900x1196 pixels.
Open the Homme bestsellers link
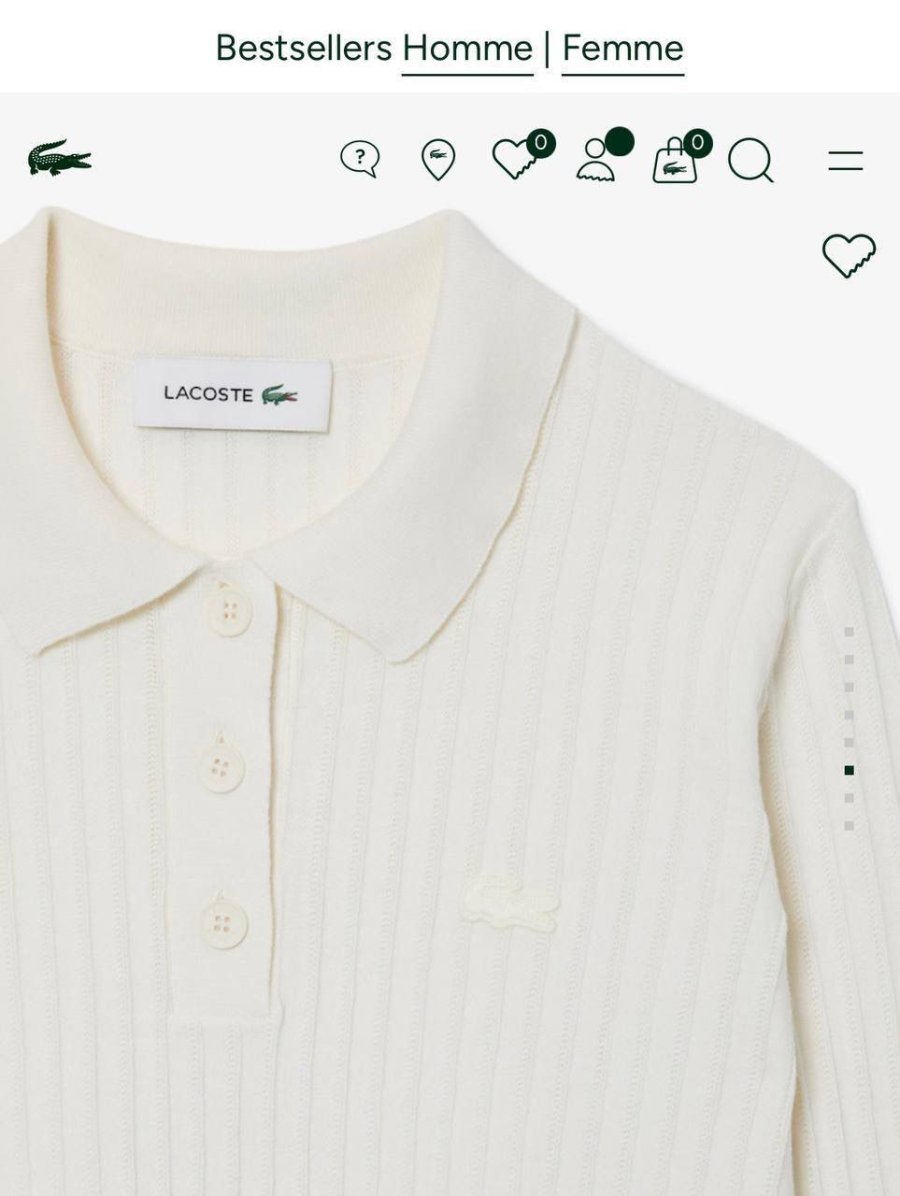[x=467, y=48]
